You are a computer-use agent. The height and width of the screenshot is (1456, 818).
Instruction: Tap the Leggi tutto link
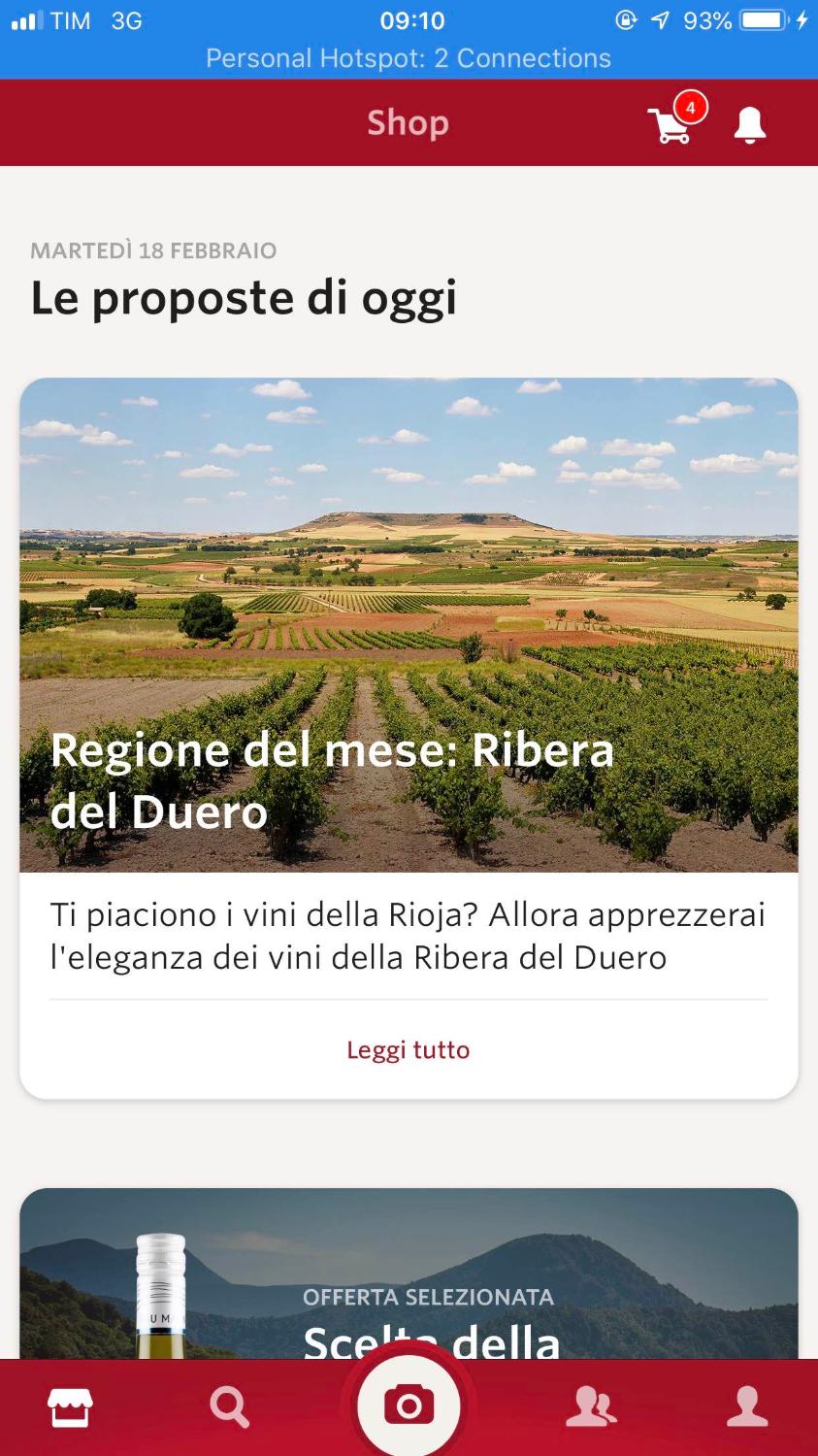[x=409, y=1050]
